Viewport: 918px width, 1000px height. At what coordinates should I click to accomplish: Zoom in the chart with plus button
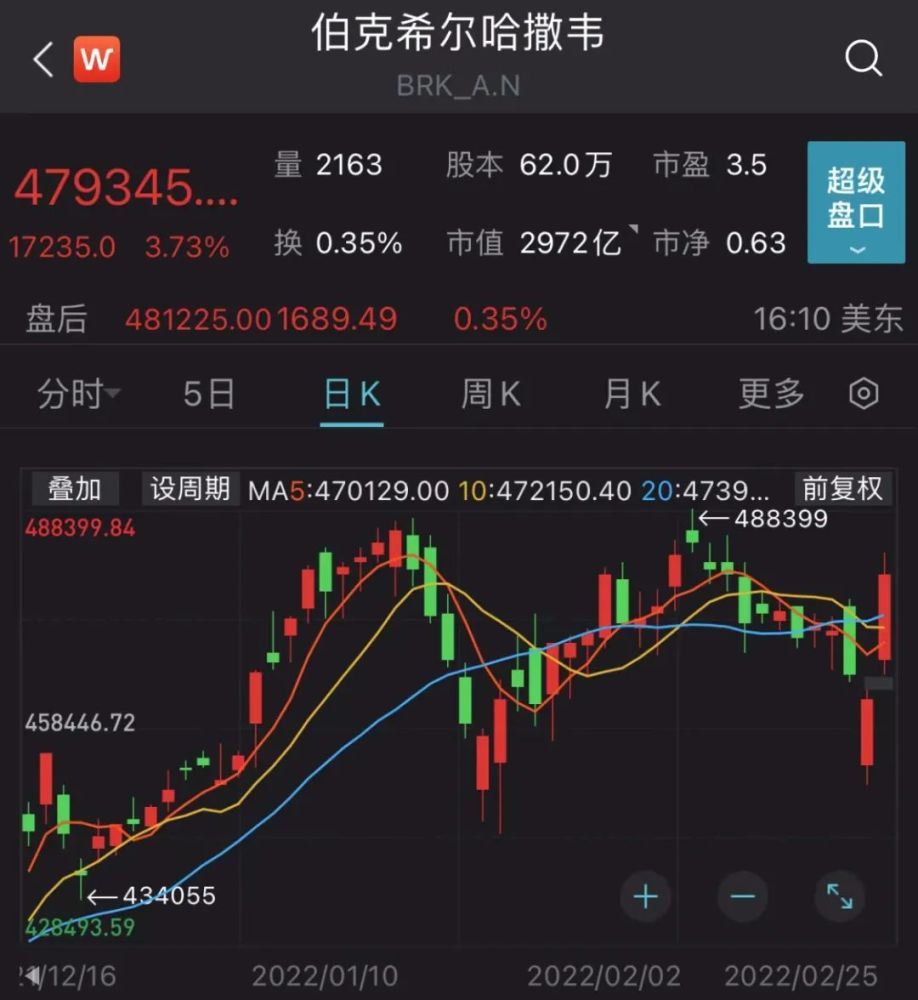645,897
